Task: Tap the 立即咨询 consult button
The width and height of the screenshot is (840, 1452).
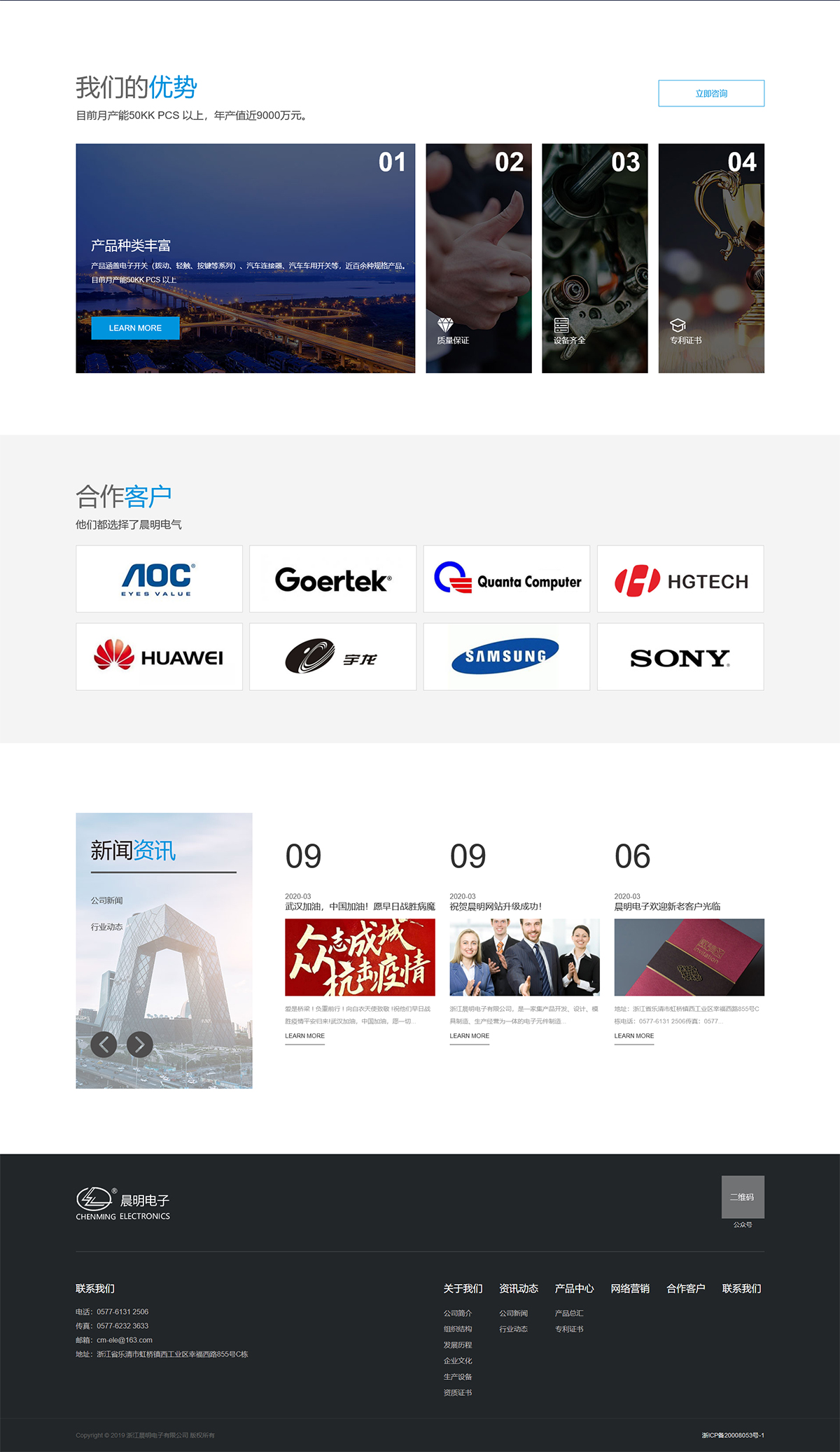Action: pyautogui.click(x=710, y=93)
